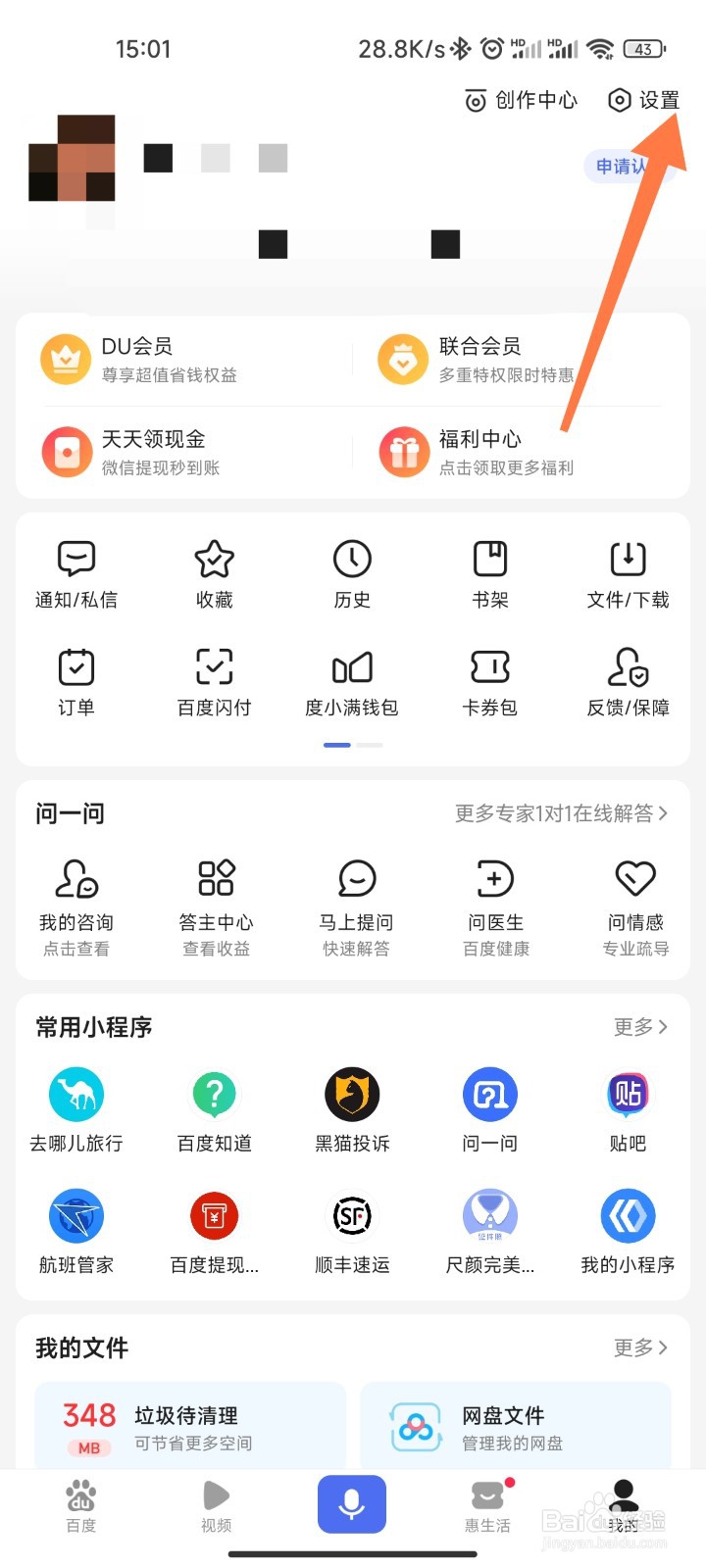Image resolution: width=706 pixels, height=1568 pixels.
Task: Launch 顺丰速运 mini program
Action: tap(352, 1231)
